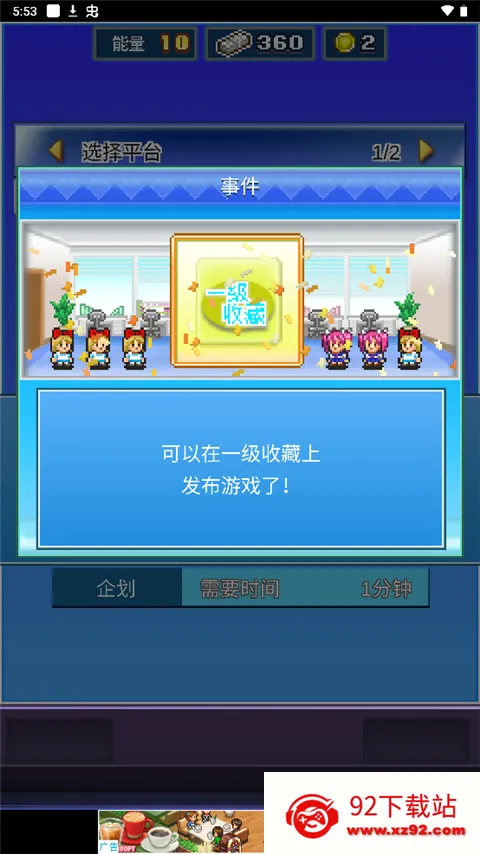Dismiss the event dialog about 一级收藏

240,468
